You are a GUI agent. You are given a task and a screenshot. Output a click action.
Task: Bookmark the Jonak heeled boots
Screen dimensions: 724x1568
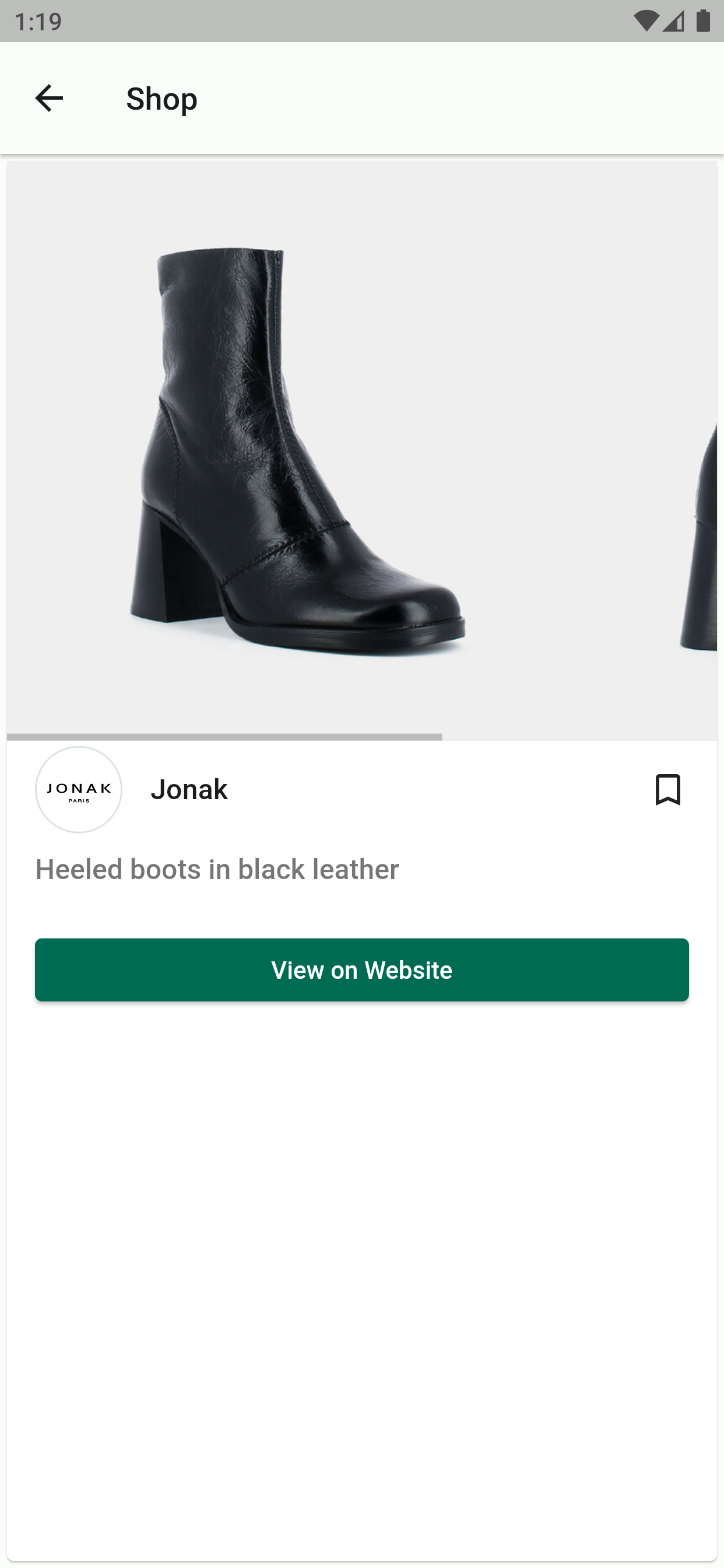(667, 789)
